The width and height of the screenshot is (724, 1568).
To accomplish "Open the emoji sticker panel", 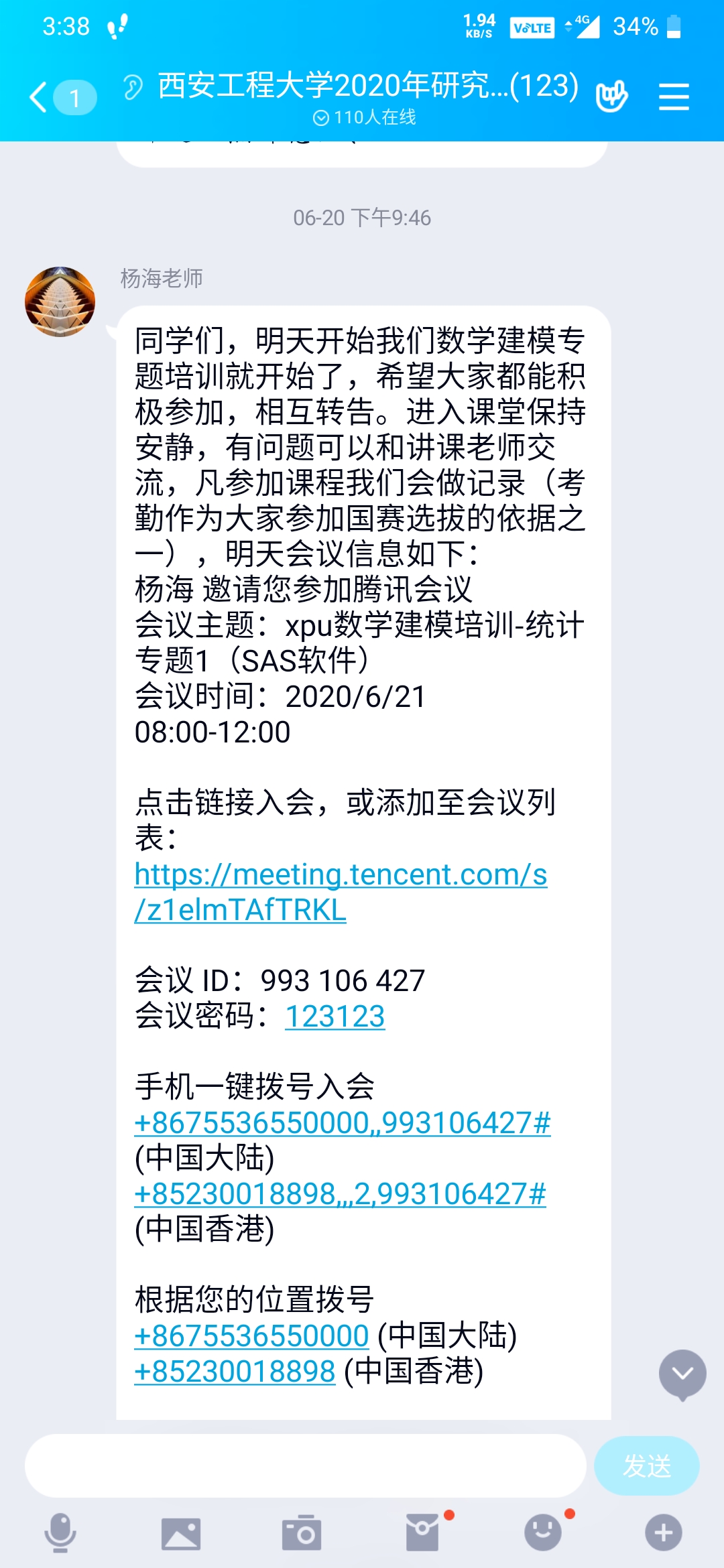I will [543, 1532].
